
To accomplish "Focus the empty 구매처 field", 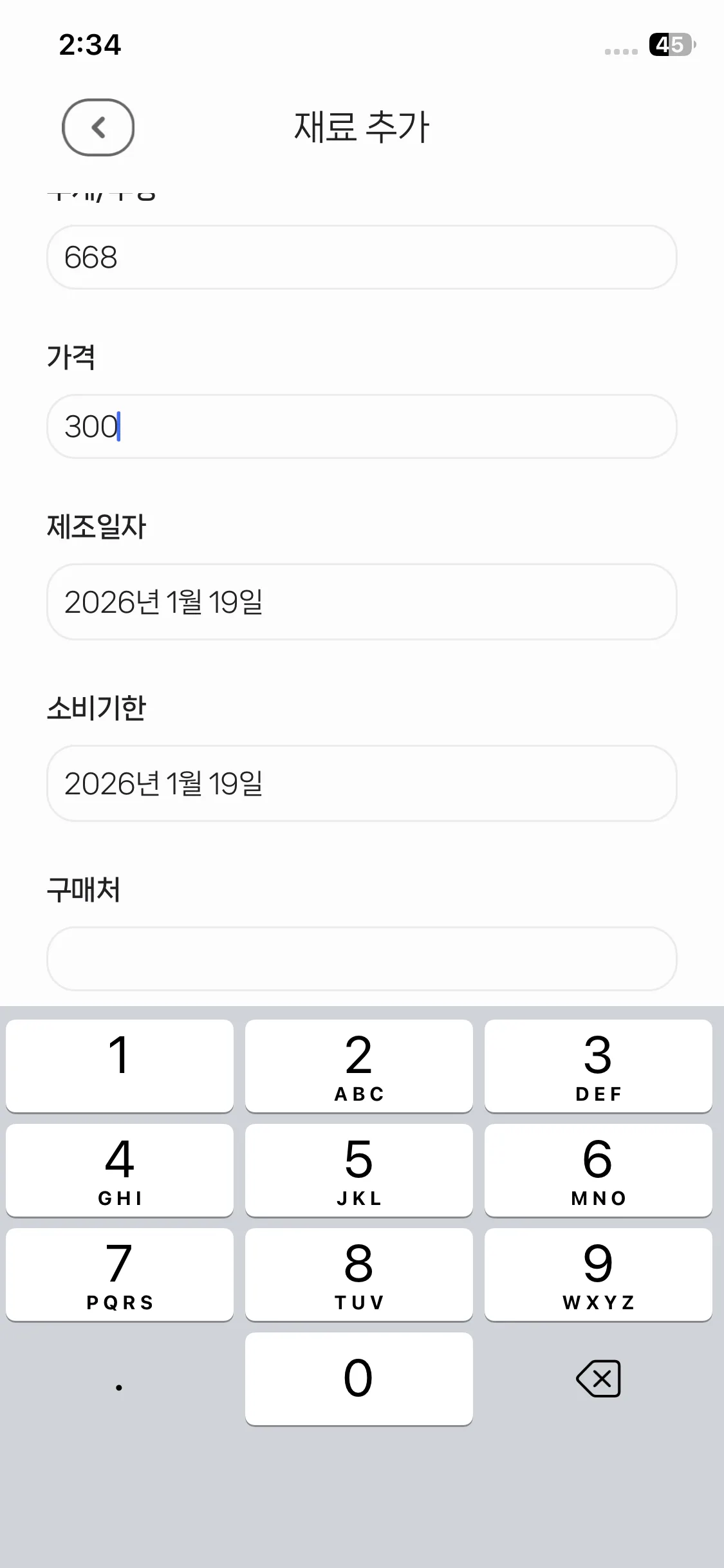I will pos(361,958).
